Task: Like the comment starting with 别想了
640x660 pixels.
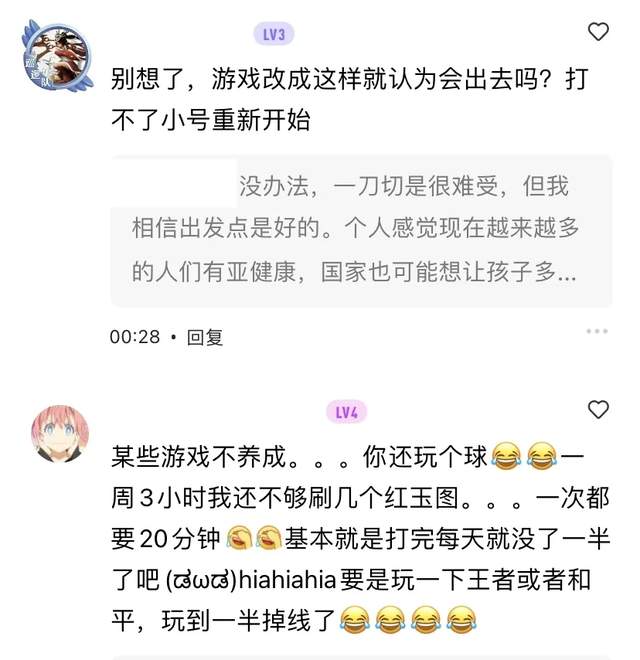Action: click(x=598, y=32)
